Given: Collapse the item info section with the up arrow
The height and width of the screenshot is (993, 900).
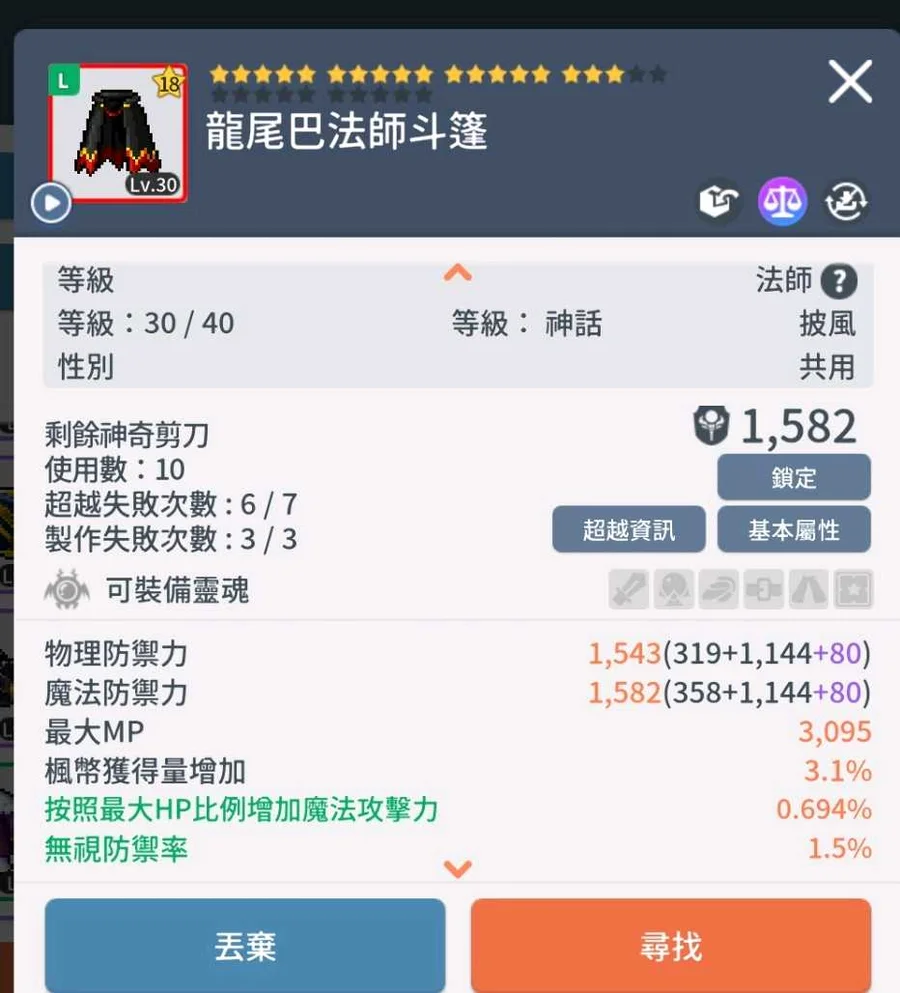Looking at the screenshot, I should [x=457, y=273].
